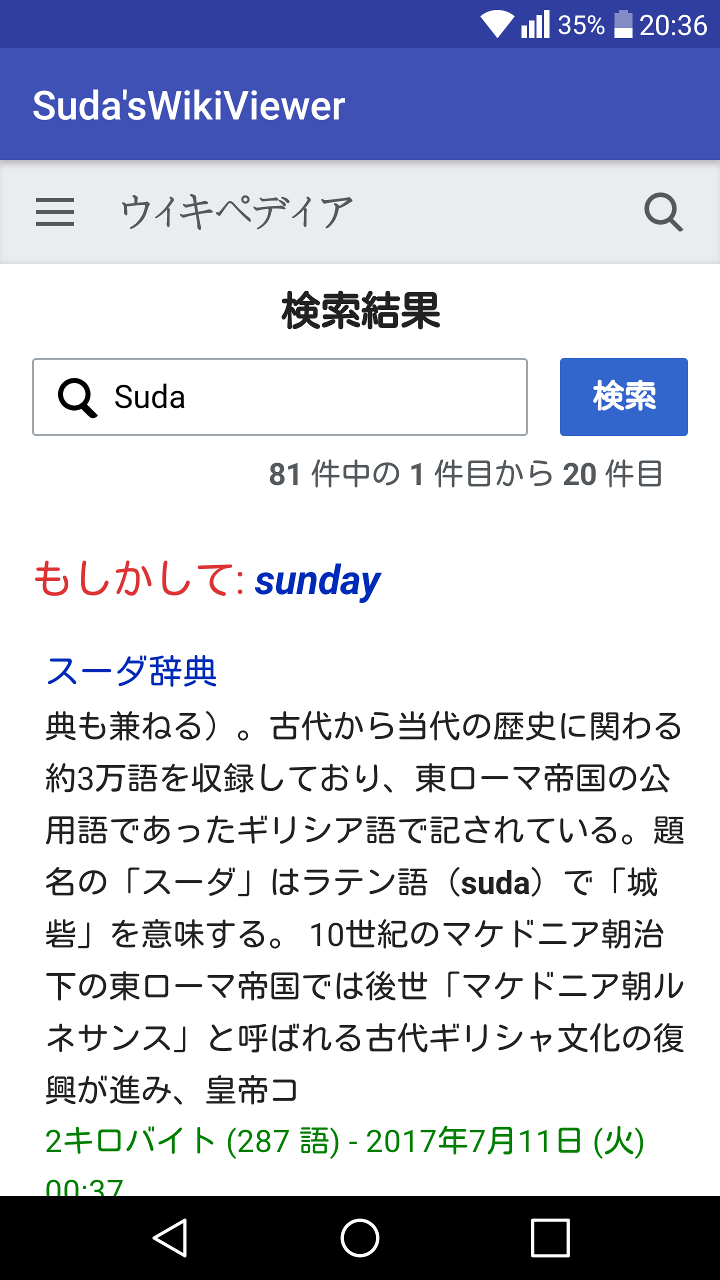Viewport: 720px width, 1280px height.
Task: Click the magnifier icon inside the search box
Action: pos(76,397)
